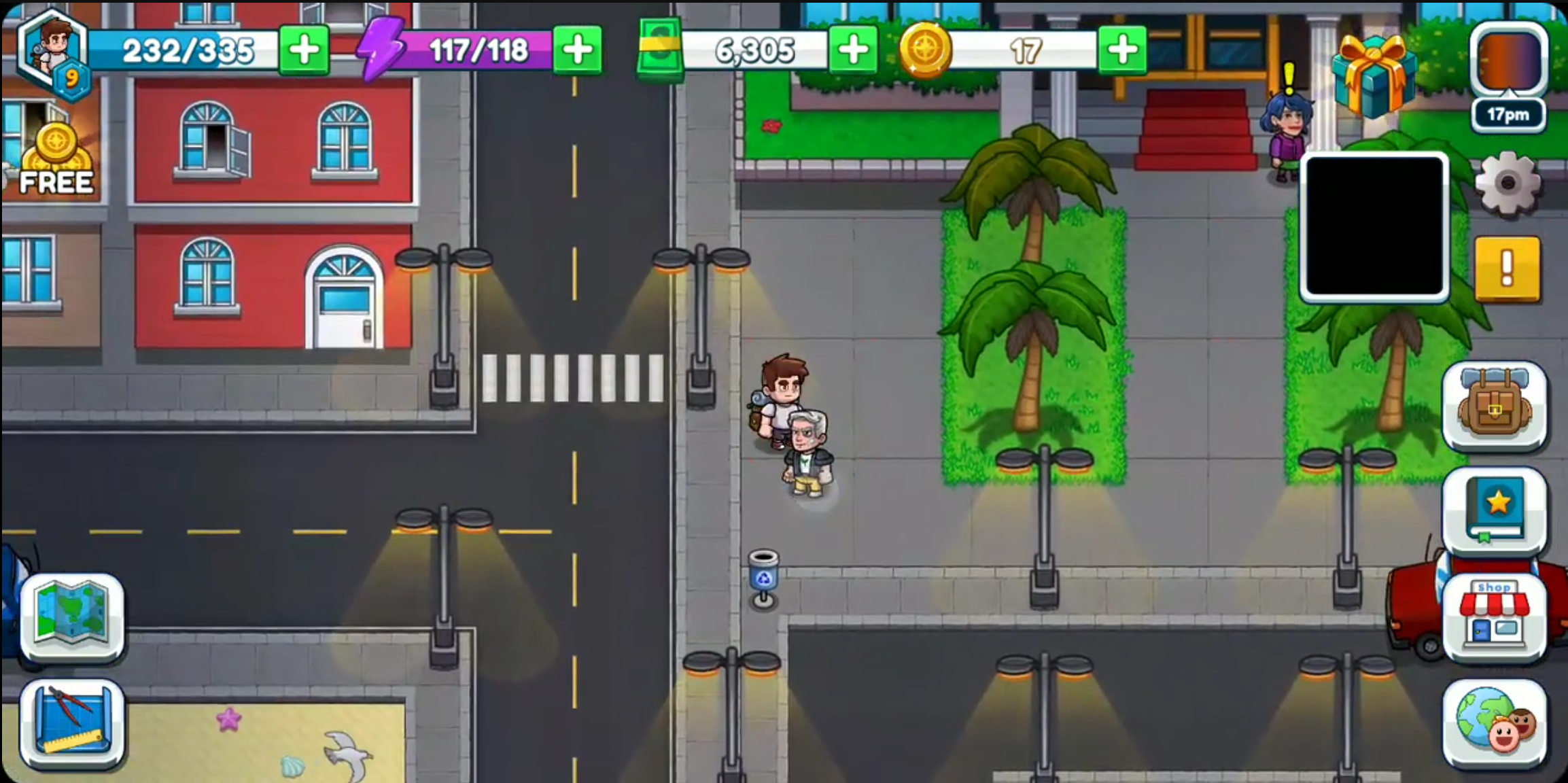Get more gold coins via plus button
1568x783 pixels.
(x=1121, y=50)
